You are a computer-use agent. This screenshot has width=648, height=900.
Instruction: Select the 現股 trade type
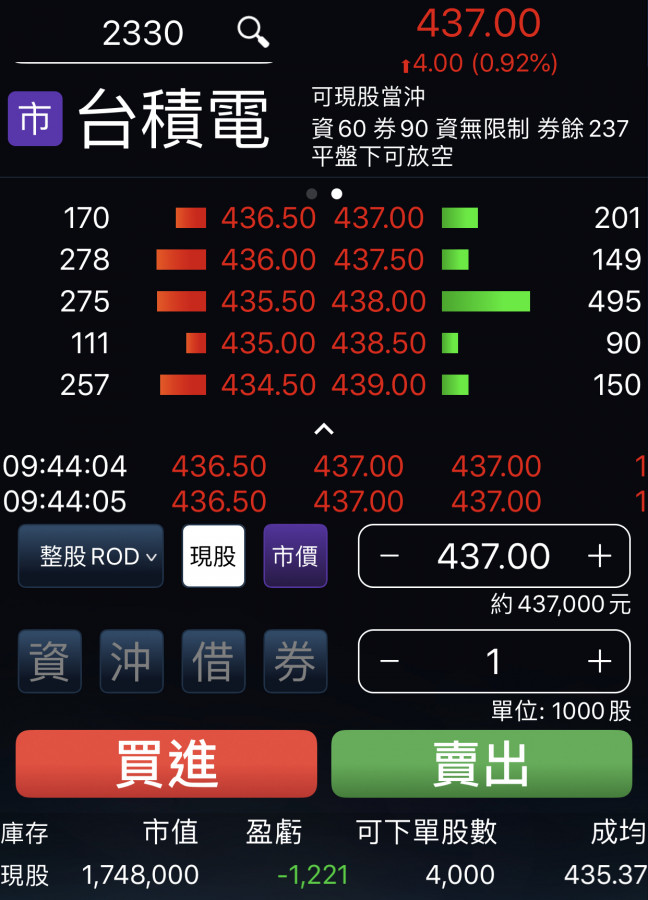click(213, 556)
